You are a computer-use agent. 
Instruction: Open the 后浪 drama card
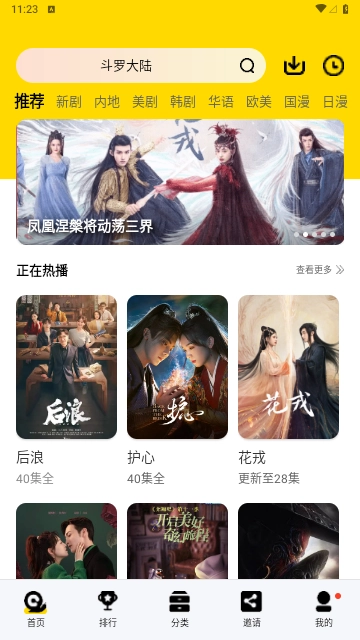[67, 390]
